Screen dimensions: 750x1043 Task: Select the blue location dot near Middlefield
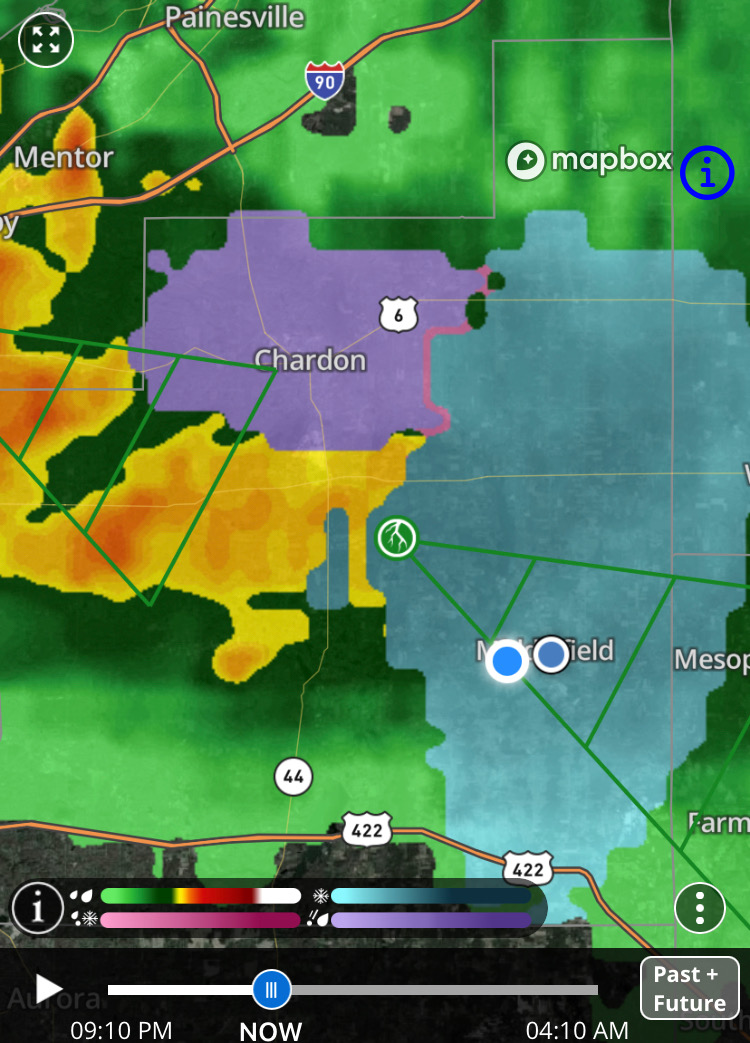point(507,661)
